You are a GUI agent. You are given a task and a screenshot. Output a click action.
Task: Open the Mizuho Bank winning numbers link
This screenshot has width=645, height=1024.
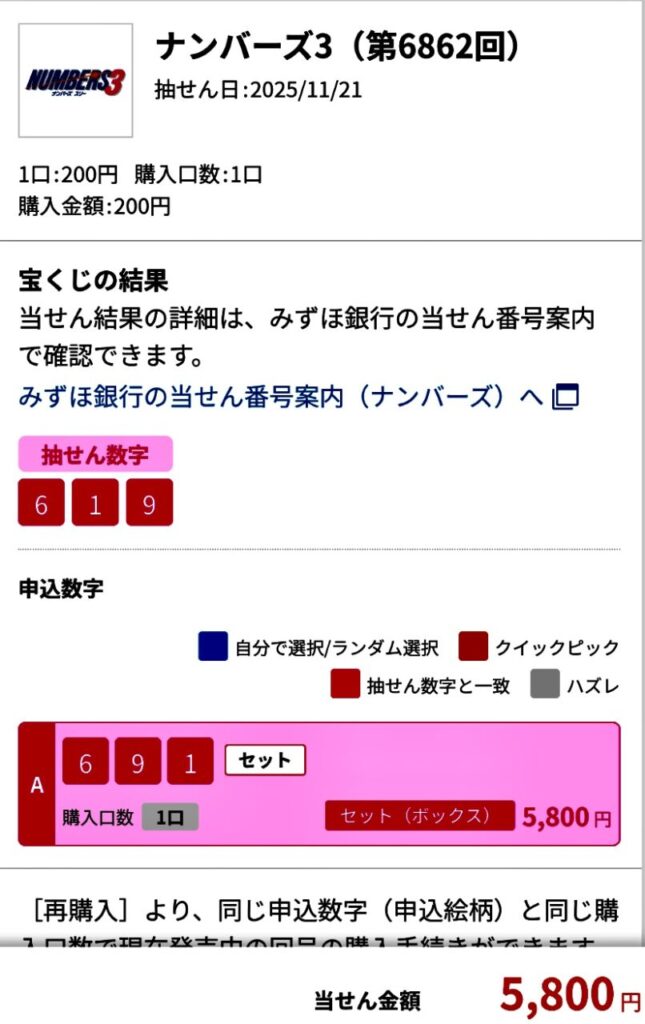pyautogui.click(x=282, y=397)
